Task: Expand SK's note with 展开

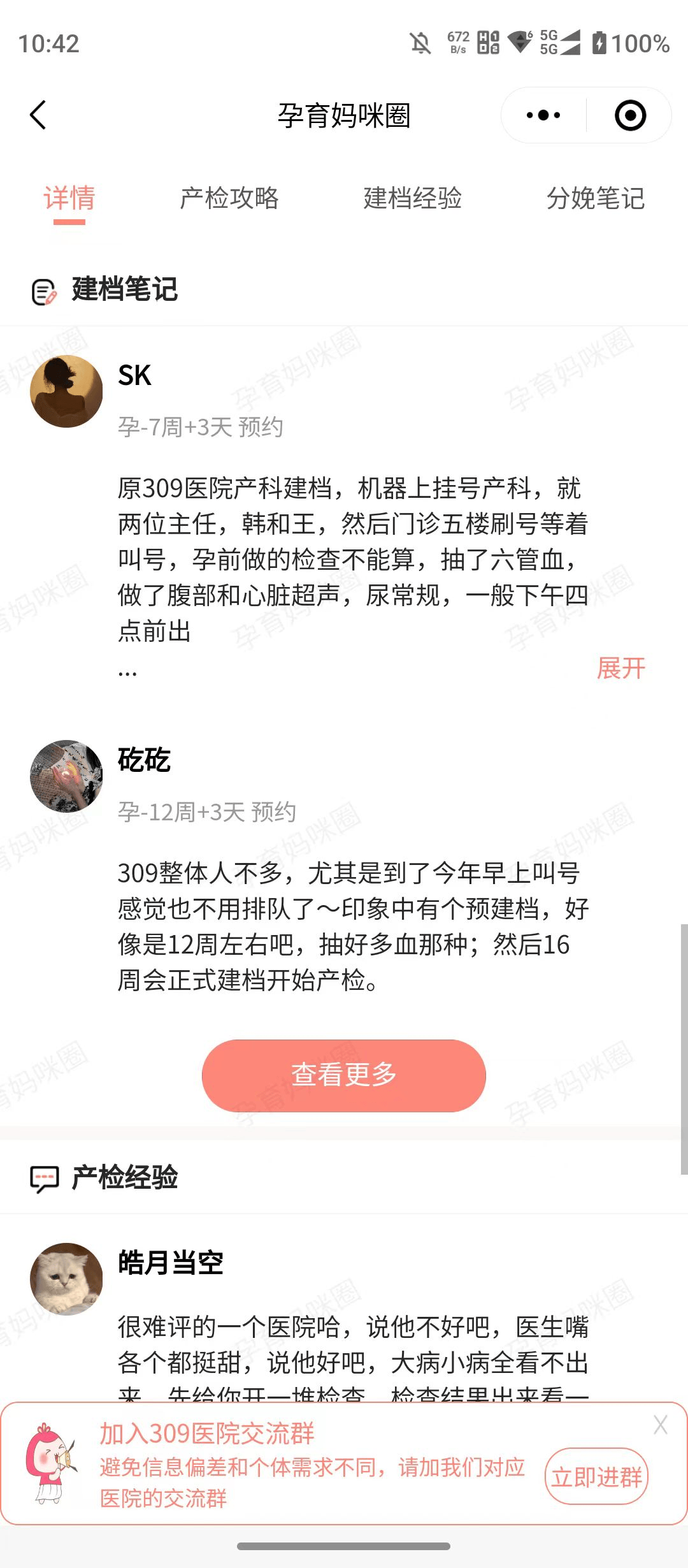Action: coord(620,668)
